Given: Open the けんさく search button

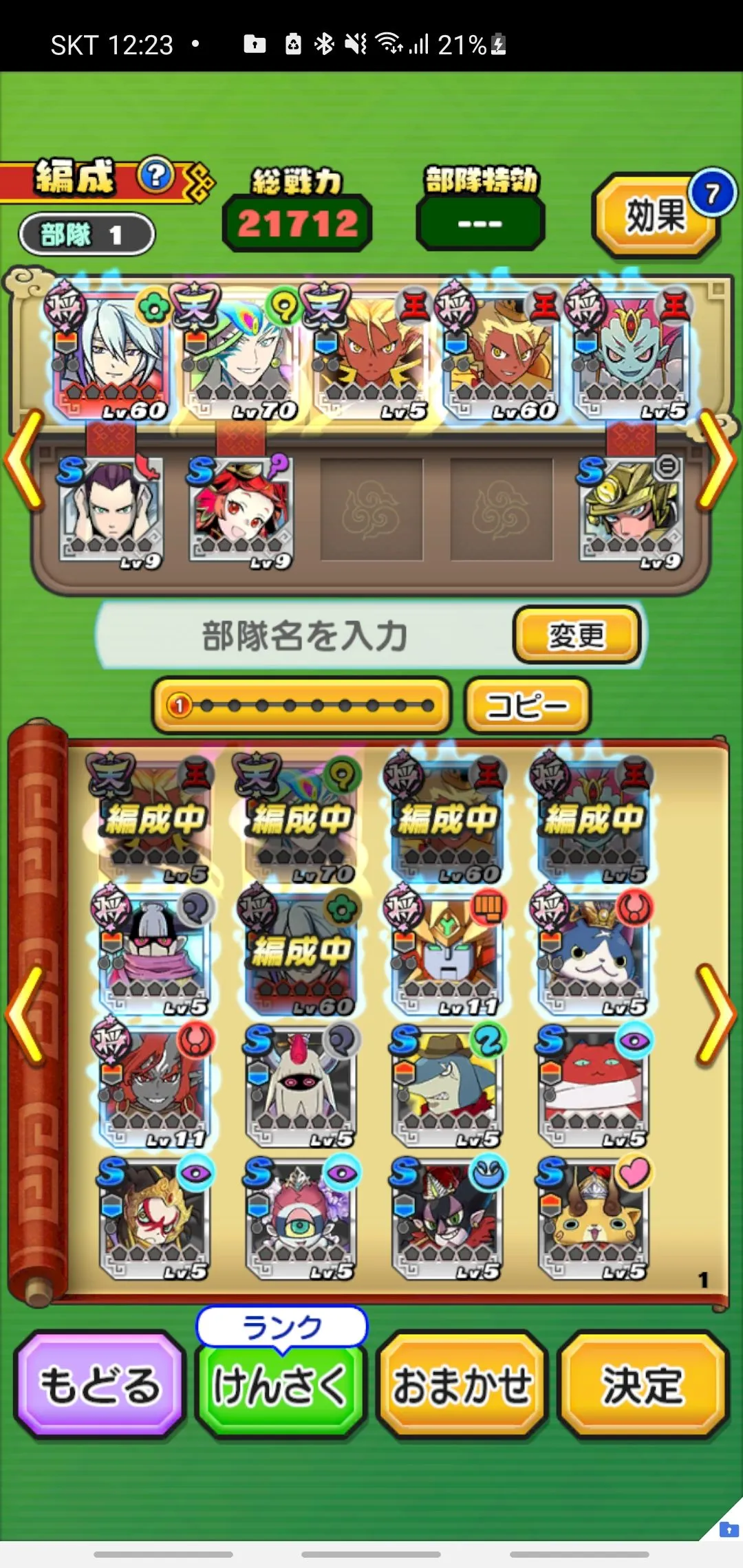Looking at the screenshot, I should coord(281,1384).
